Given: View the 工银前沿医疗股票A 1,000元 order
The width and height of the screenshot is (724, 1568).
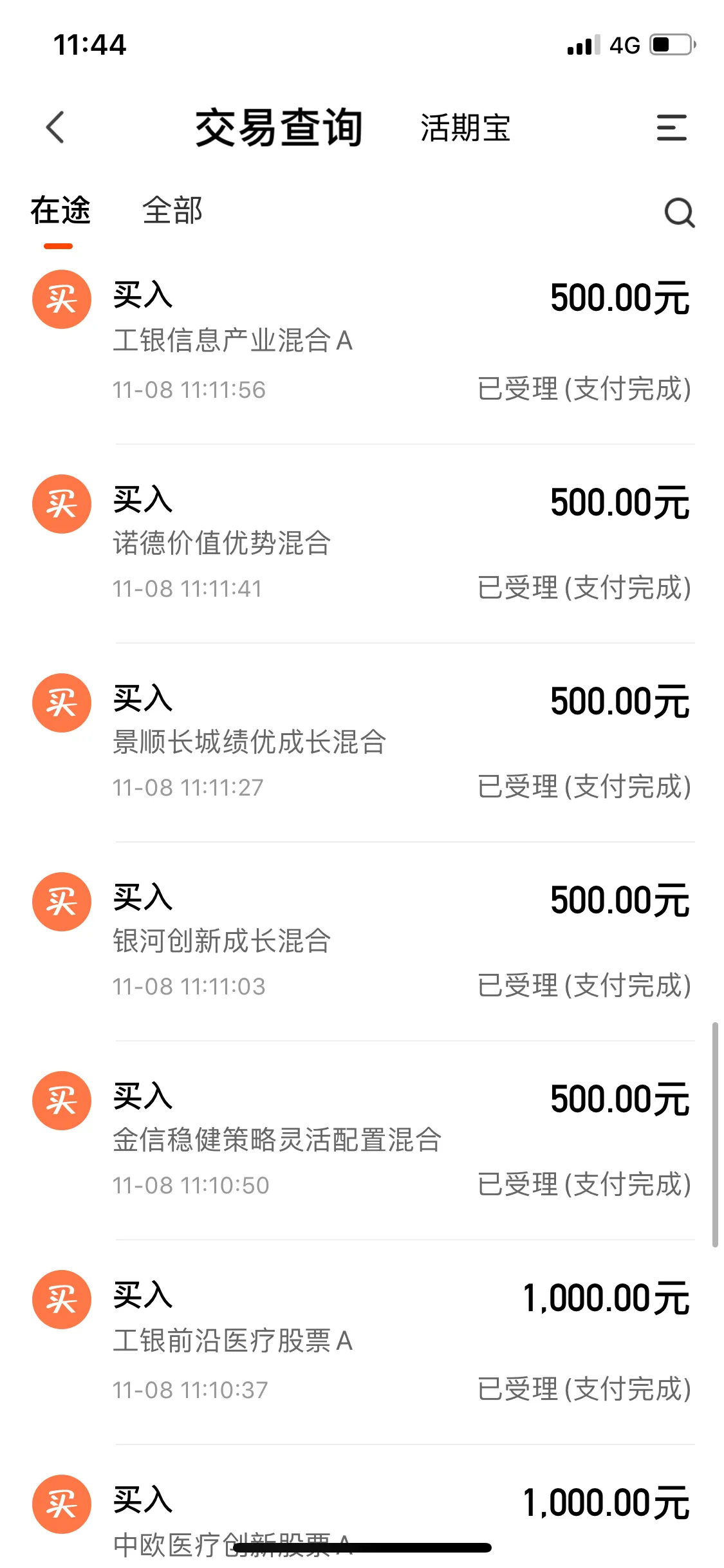Looking at the screenshot, I should coord(362,1343).
